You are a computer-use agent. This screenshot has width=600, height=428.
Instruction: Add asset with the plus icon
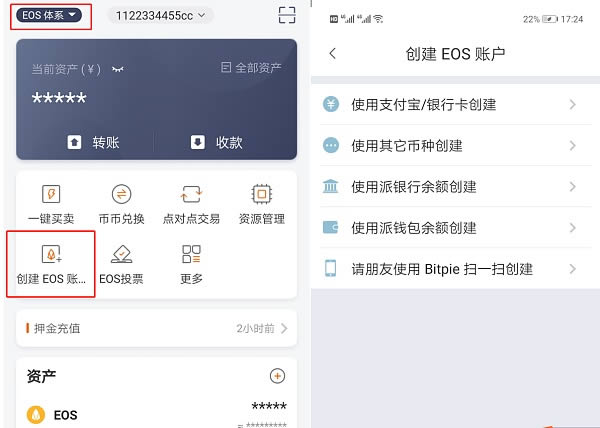(278, 376)
